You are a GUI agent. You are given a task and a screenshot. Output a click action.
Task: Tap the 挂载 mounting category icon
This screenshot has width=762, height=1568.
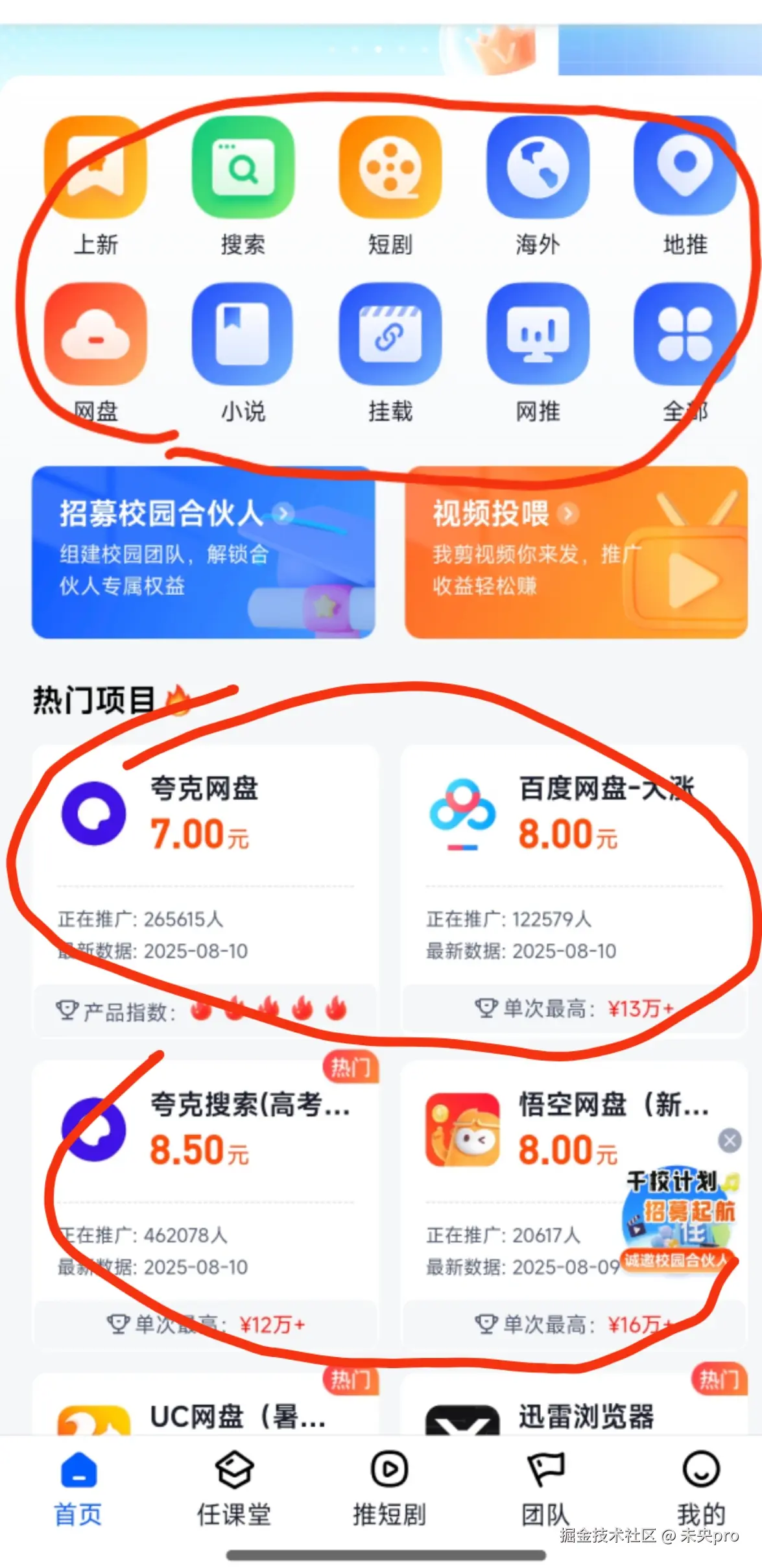pyautogui.click(x=390, y=335)
